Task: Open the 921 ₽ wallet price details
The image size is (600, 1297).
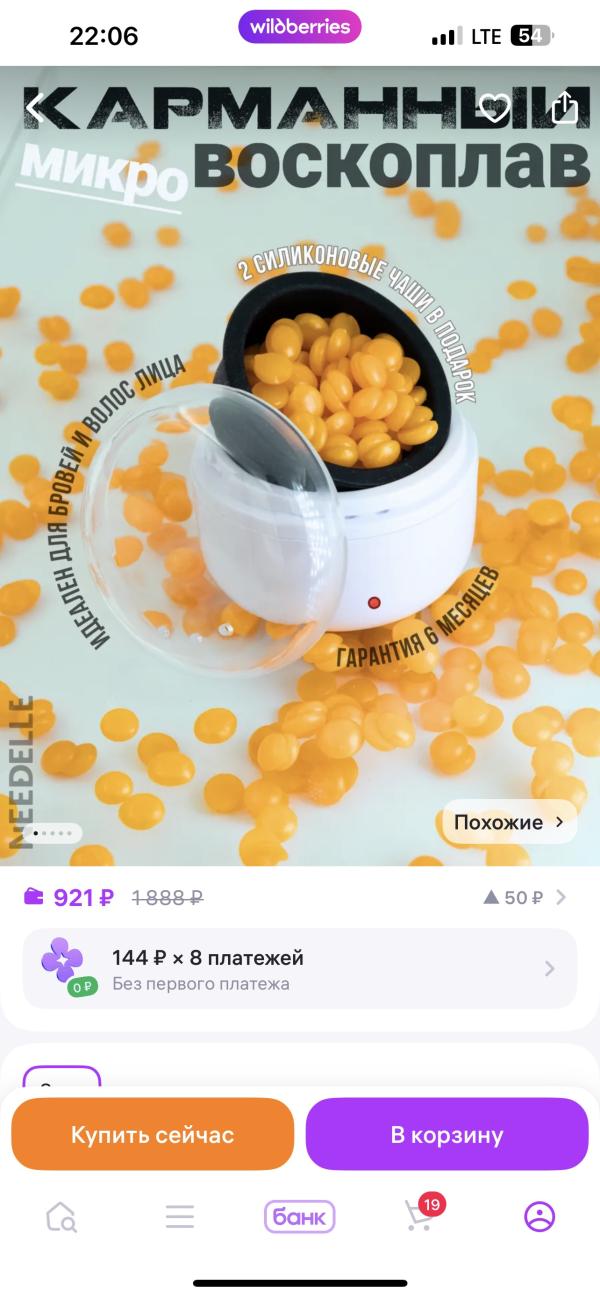Action: [70, 897]
